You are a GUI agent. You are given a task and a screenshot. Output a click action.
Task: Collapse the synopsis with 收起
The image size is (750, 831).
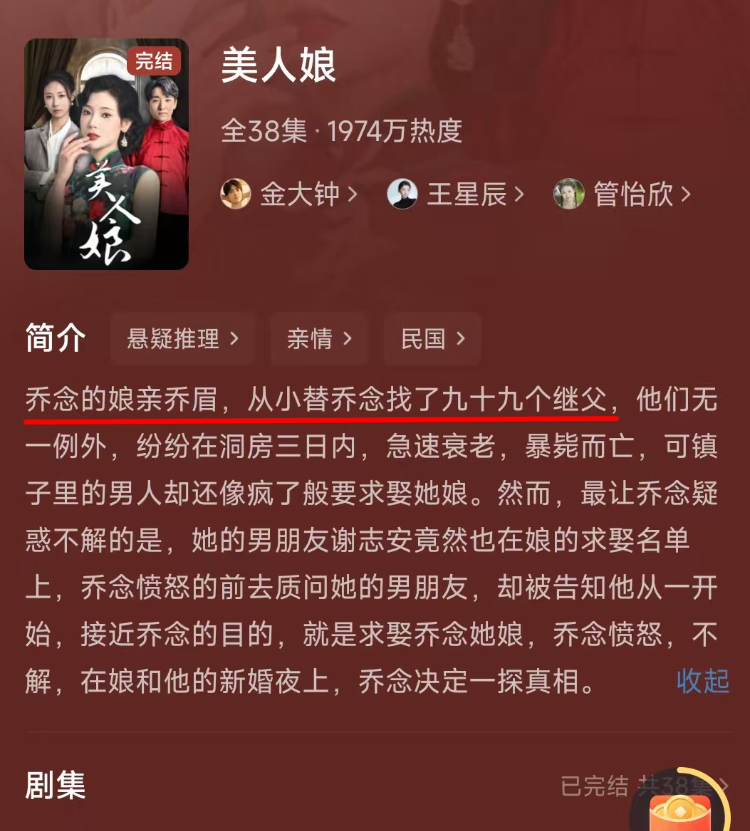702,681
